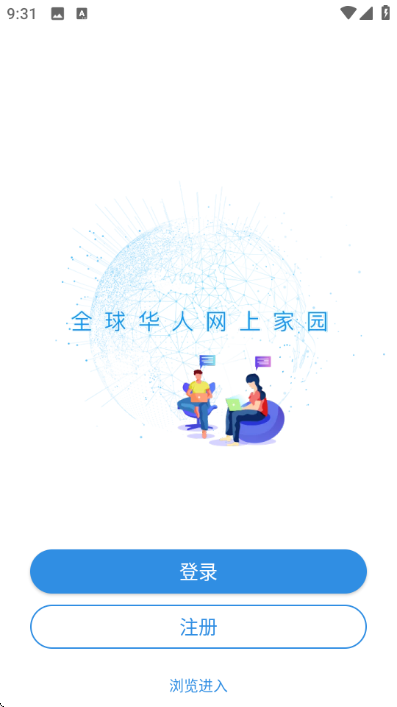The width and height of the screenshot is (397, 707).
Task: Open 注册 to register an account
Action: [x=198, y=627]
